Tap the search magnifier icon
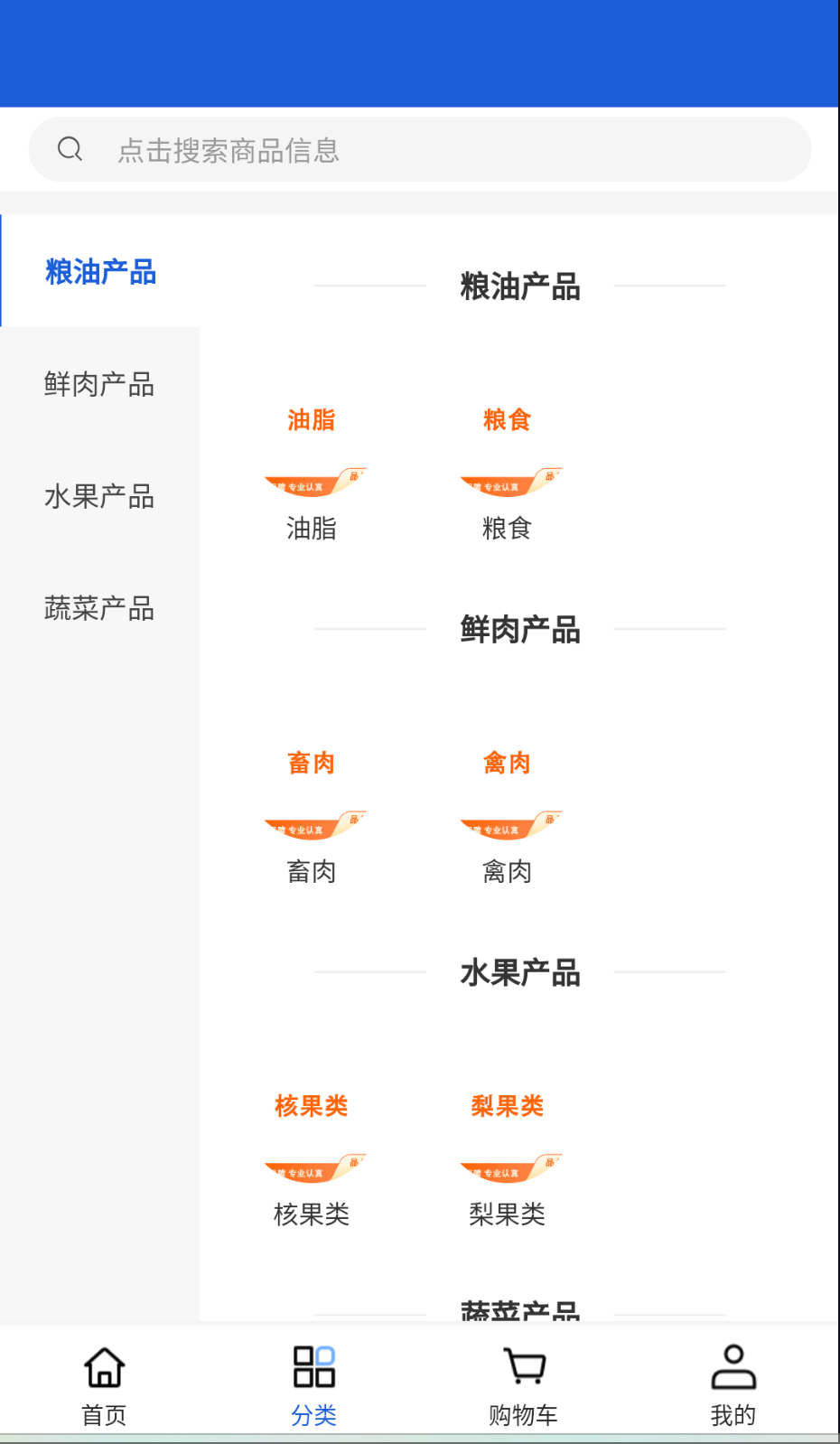This screenshot has height=1444, width=840. point(70,148)
